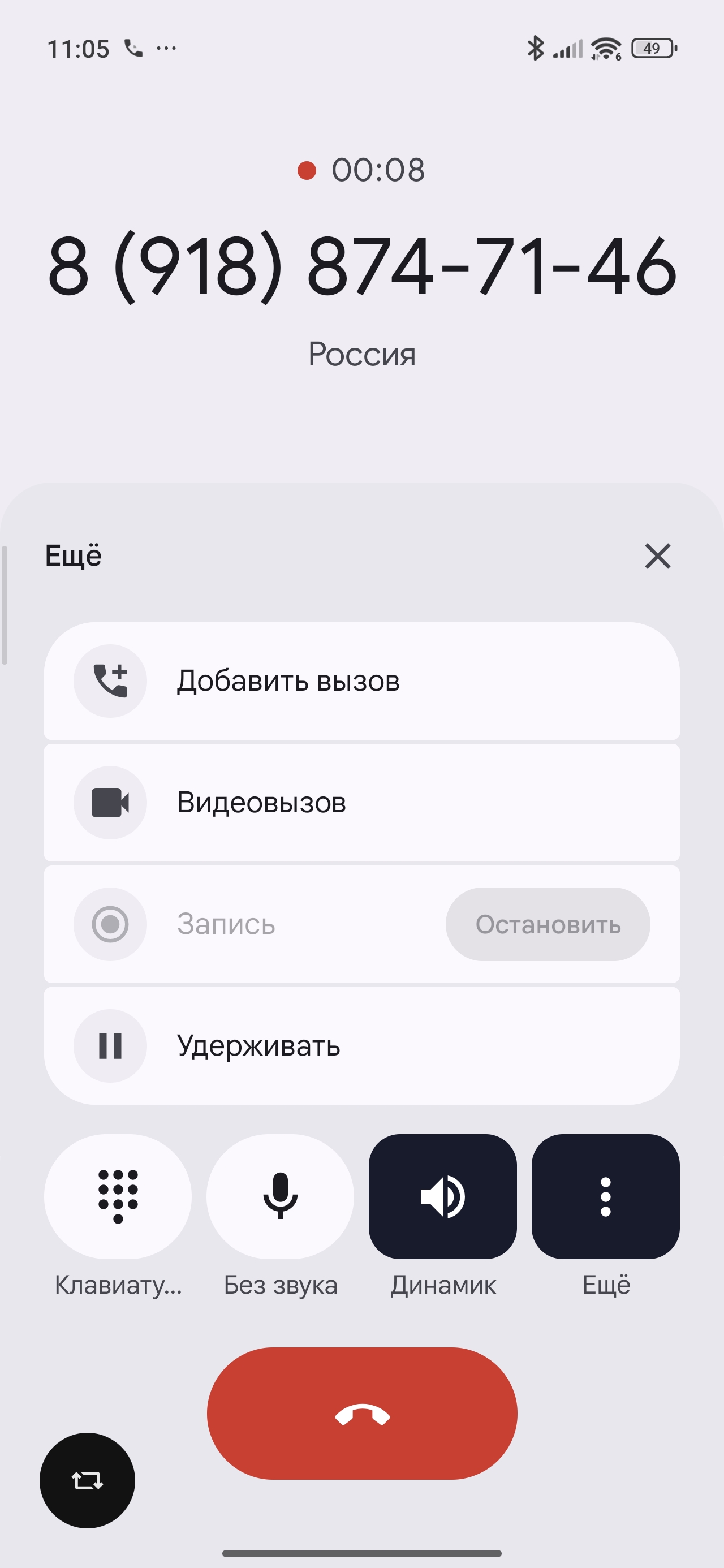Toggle the Динамик speaker
Screen dimensions: 724x1568
pos(443,1197)
